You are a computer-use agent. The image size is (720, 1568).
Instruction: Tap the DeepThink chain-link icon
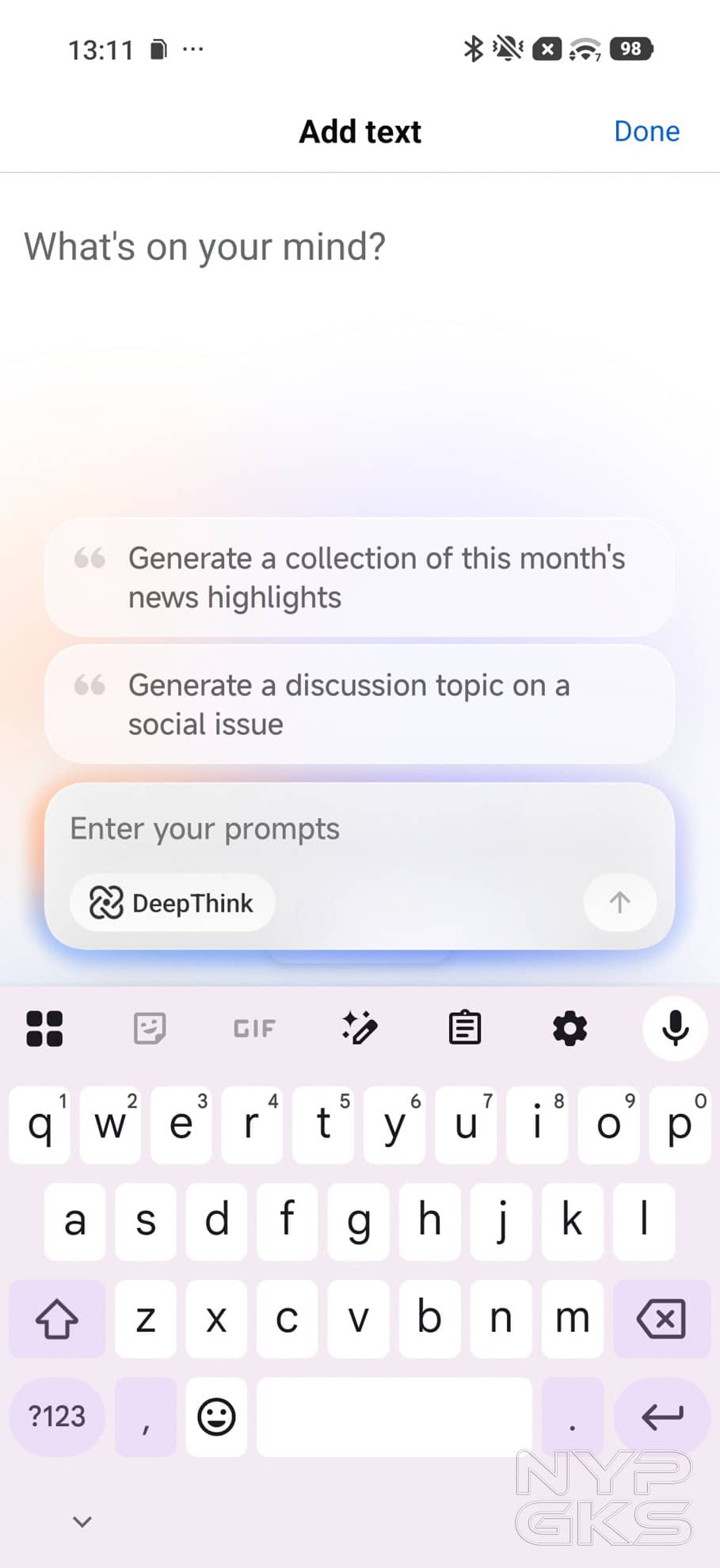[x=108, y=902]
